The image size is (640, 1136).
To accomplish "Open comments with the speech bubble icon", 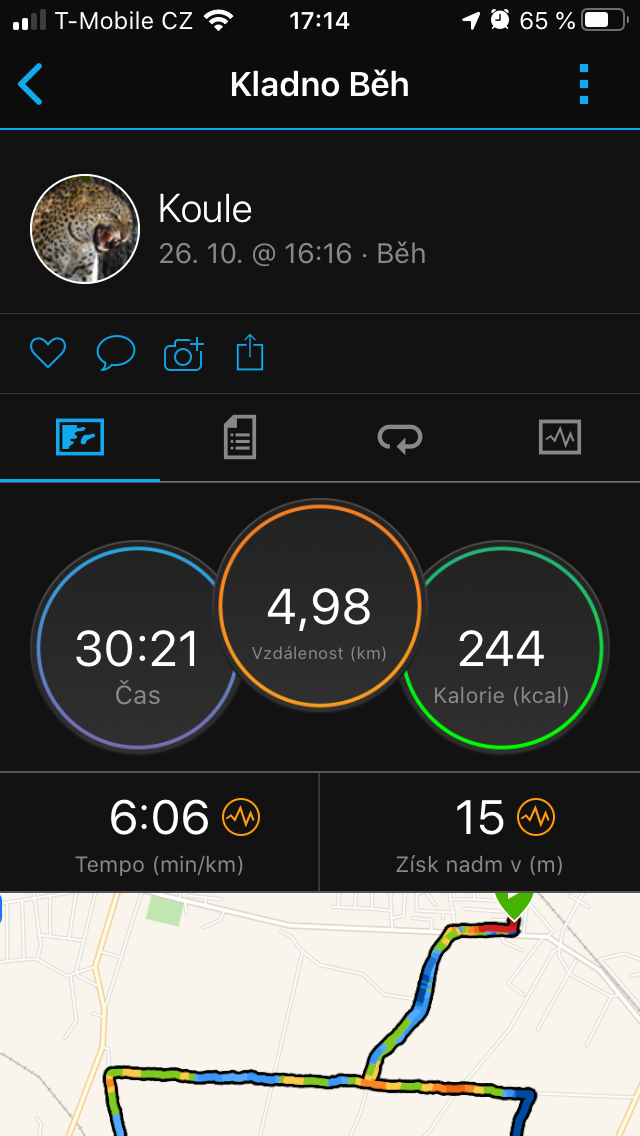I will coord(116,354).
